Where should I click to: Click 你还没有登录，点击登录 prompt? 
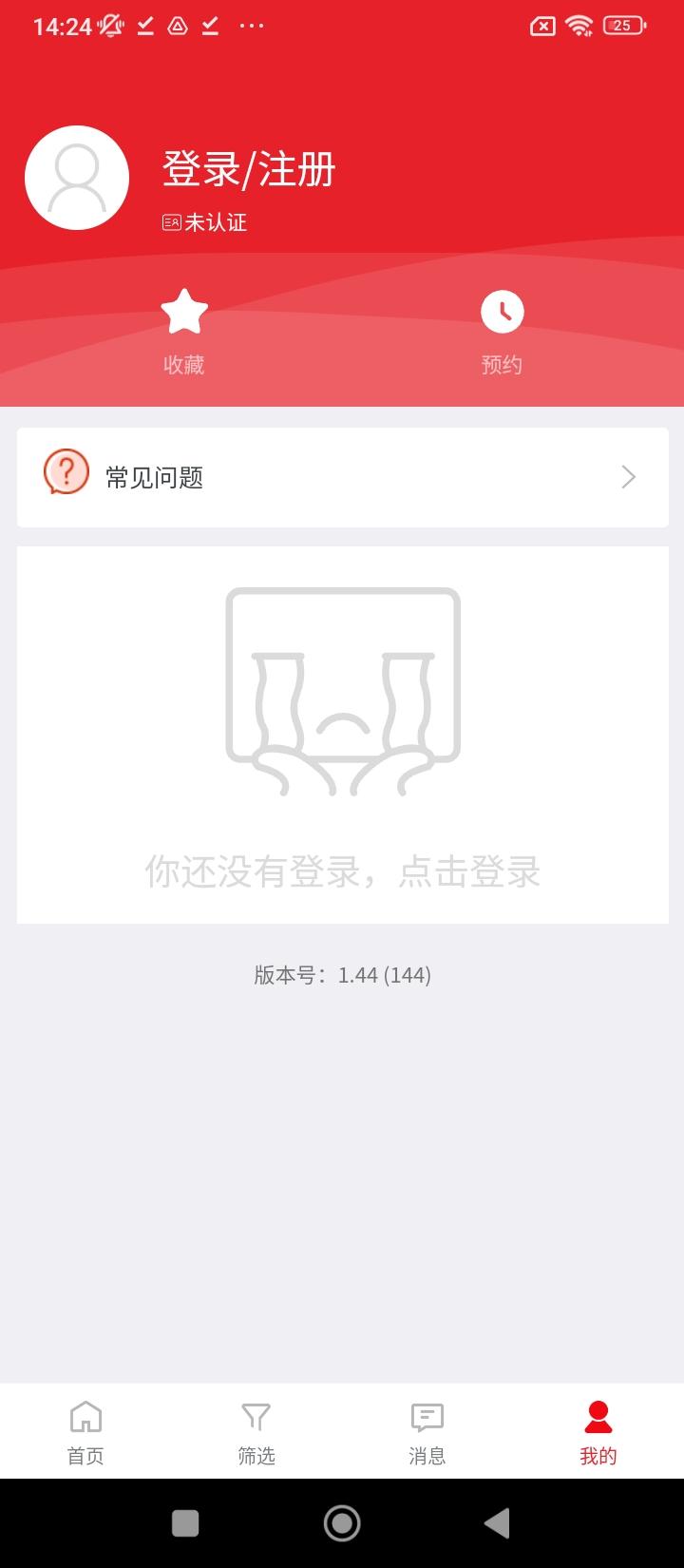342,872
